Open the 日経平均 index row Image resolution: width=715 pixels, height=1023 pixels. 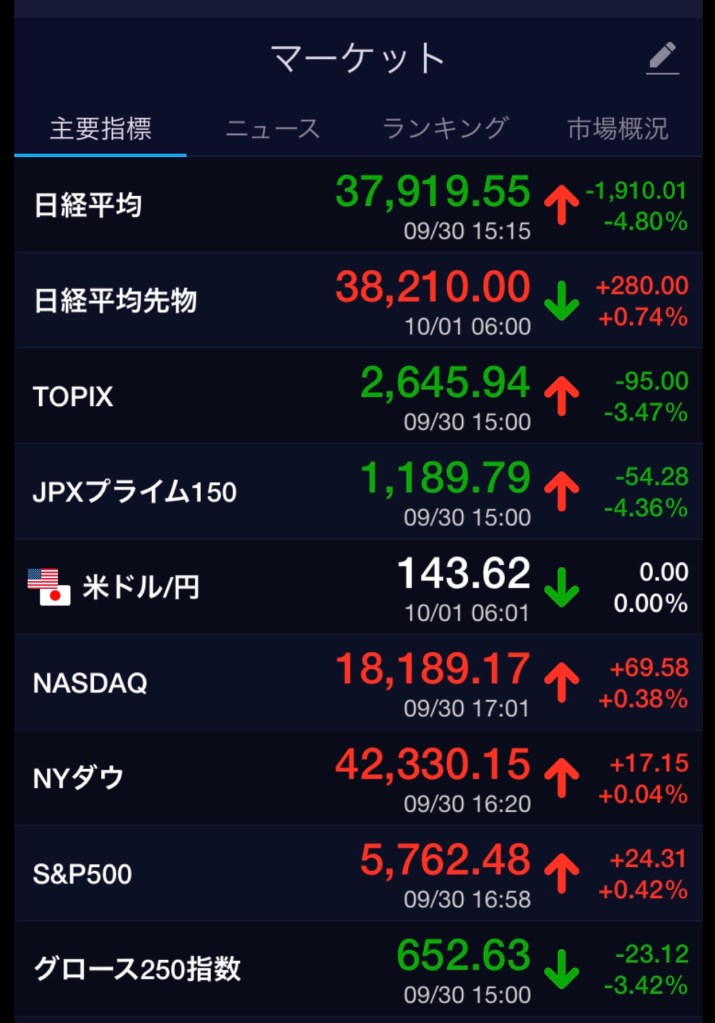point(357,205)
